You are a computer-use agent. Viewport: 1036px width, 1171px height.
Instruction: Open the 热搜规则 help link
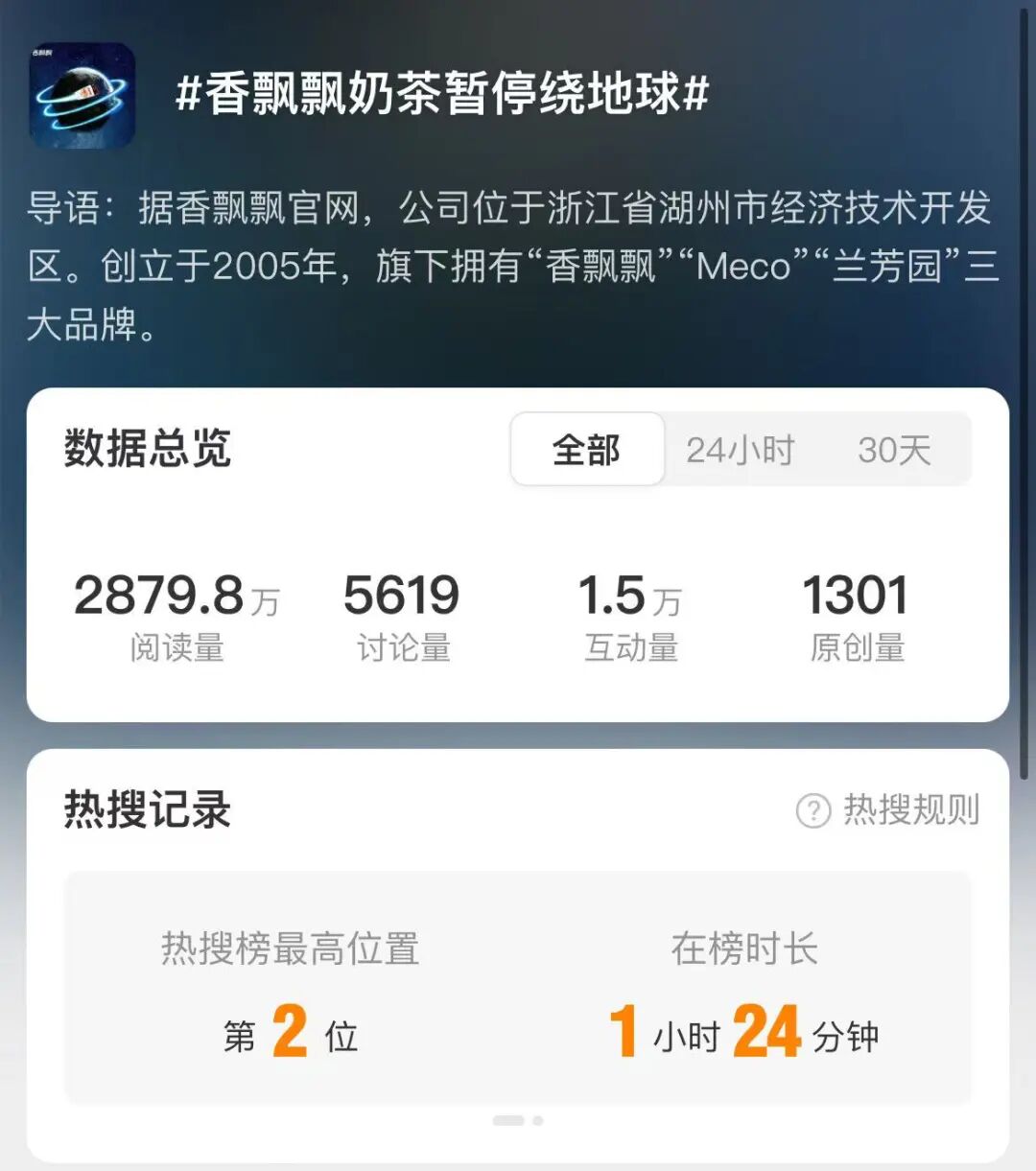tap(888, 810)
